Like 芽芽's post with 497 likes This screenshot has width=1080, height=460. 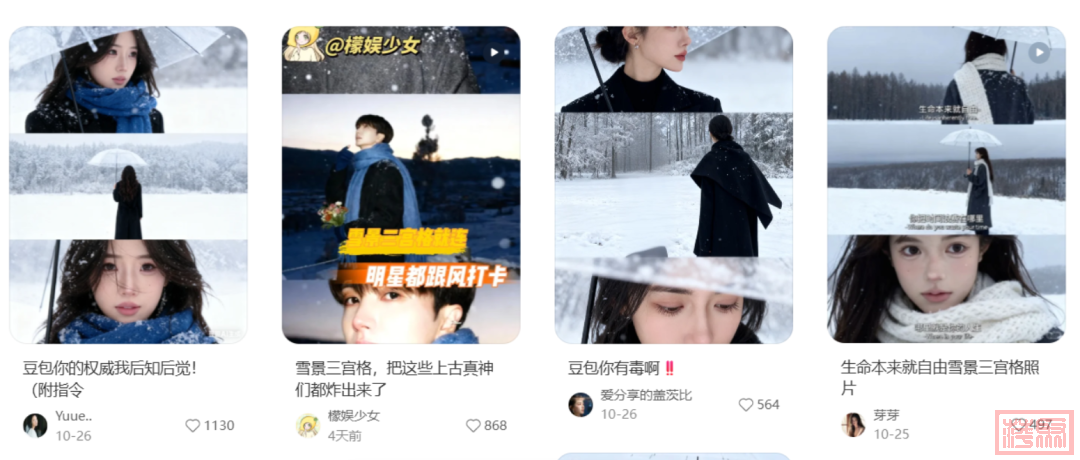click(1019, 425)
